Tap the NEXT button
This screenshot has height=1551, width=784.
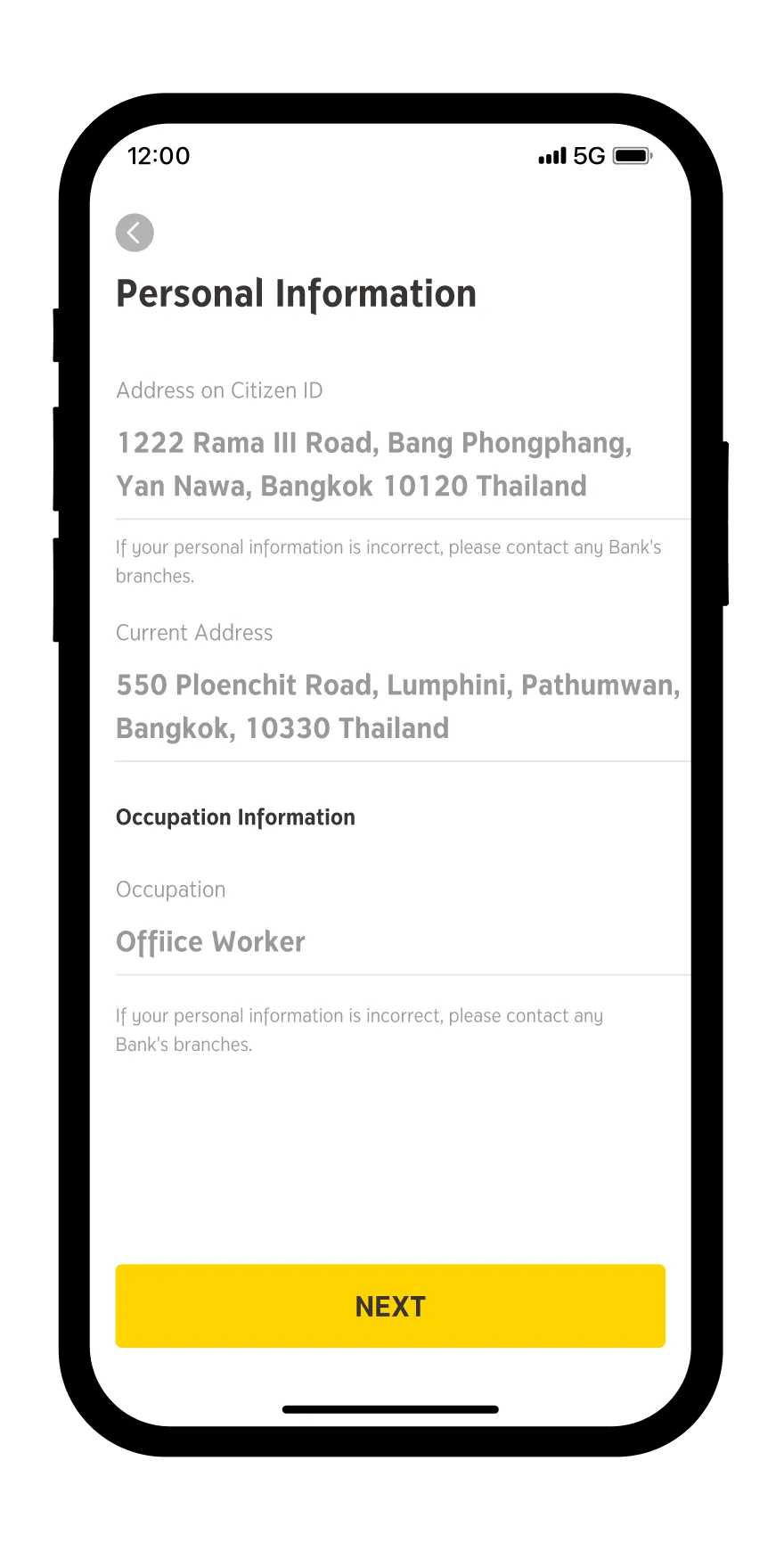390,1306
